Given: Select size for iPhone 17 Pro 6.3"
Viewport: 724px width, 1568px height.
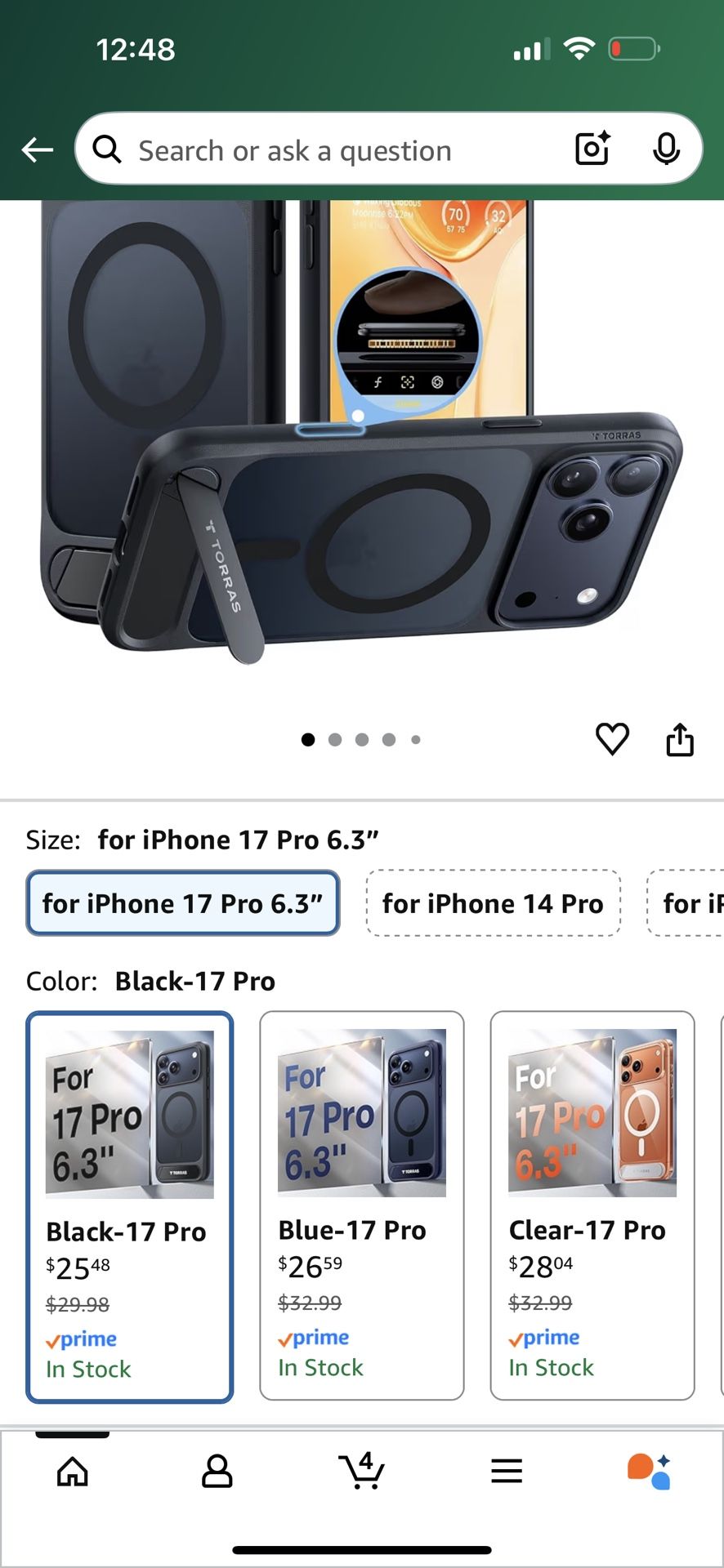Looking at the screenshot, I should pos(183,903).
